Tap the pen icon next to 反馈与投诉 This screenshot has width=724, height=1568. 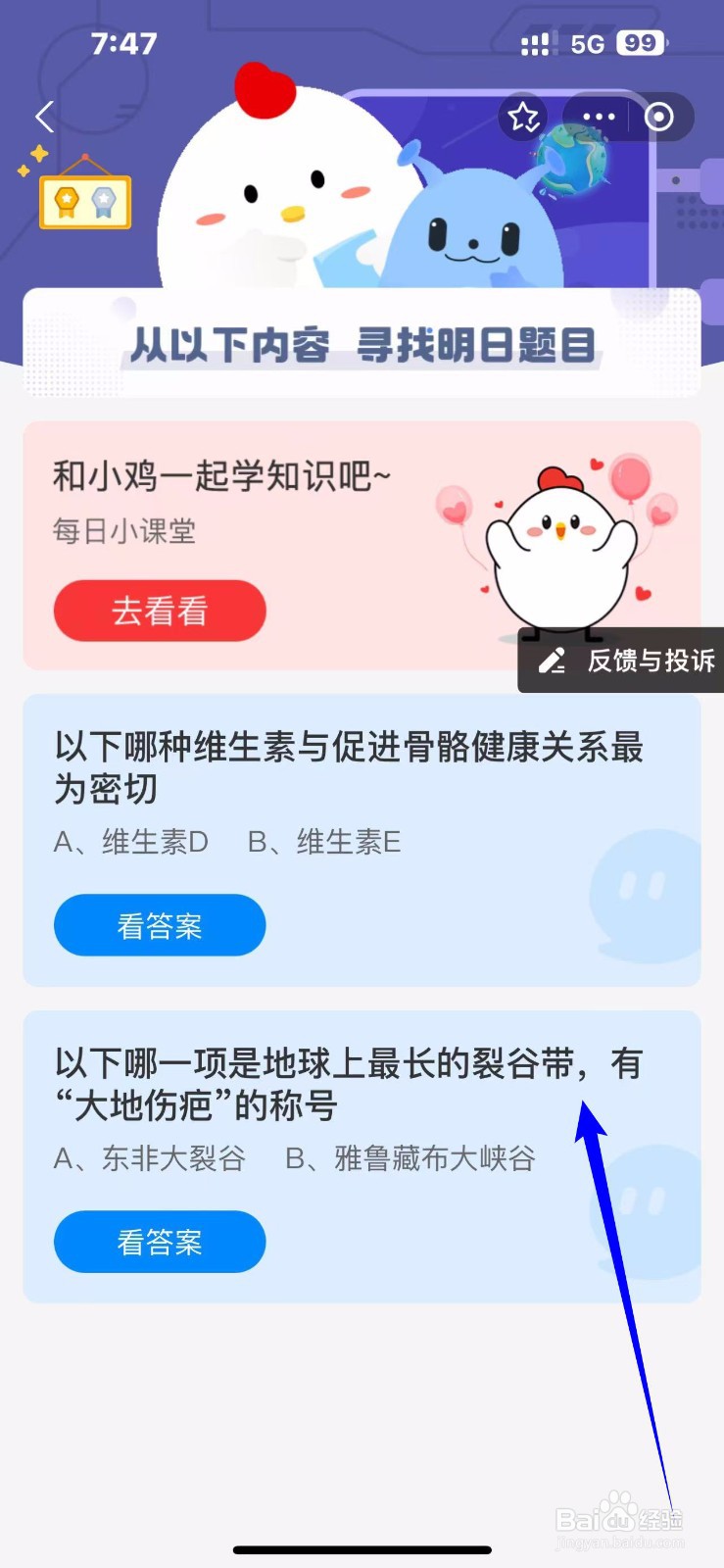pos(552,661)
